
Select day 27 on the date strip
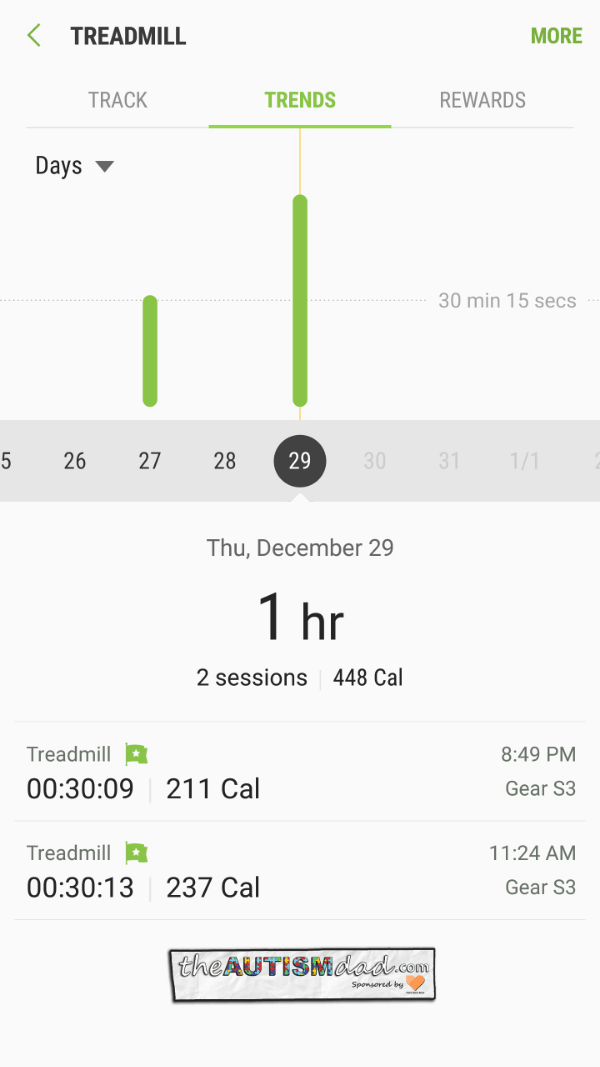point(150,461)
